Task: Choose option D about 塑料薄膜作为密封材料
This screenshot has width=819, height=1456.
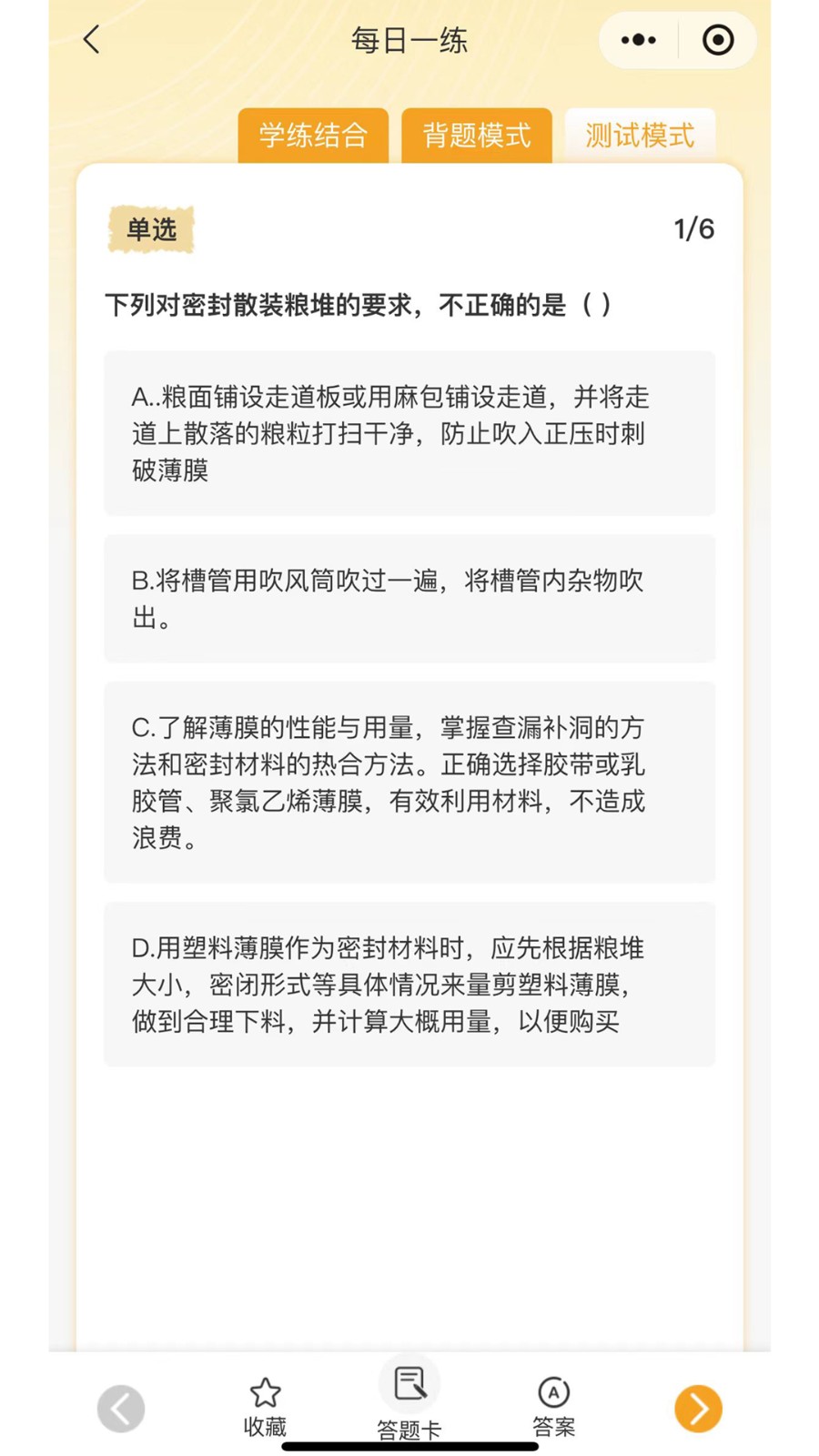Action: coord(409,985)
